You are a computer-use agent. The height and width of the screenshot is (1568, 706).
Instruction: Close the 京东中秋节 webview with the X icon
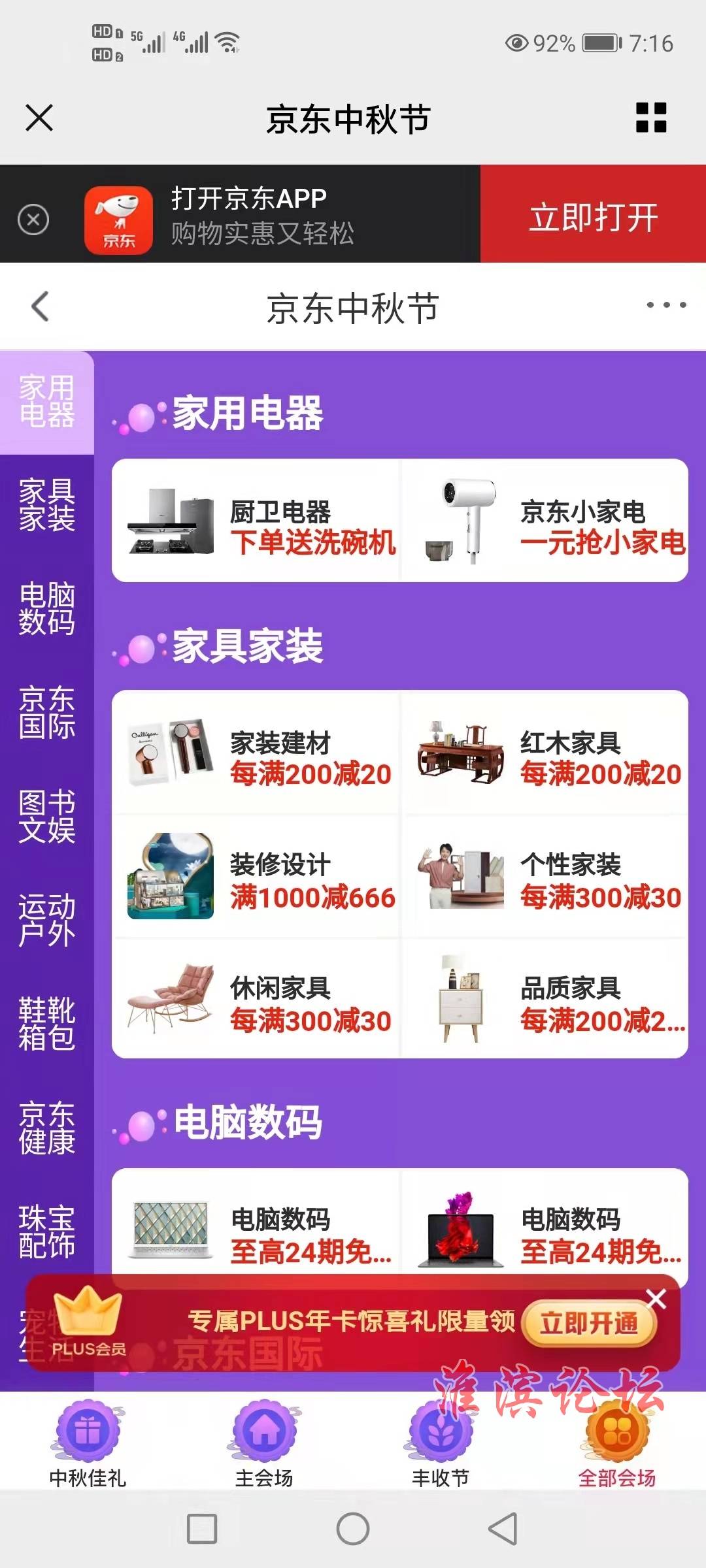(x=39, y=118)
